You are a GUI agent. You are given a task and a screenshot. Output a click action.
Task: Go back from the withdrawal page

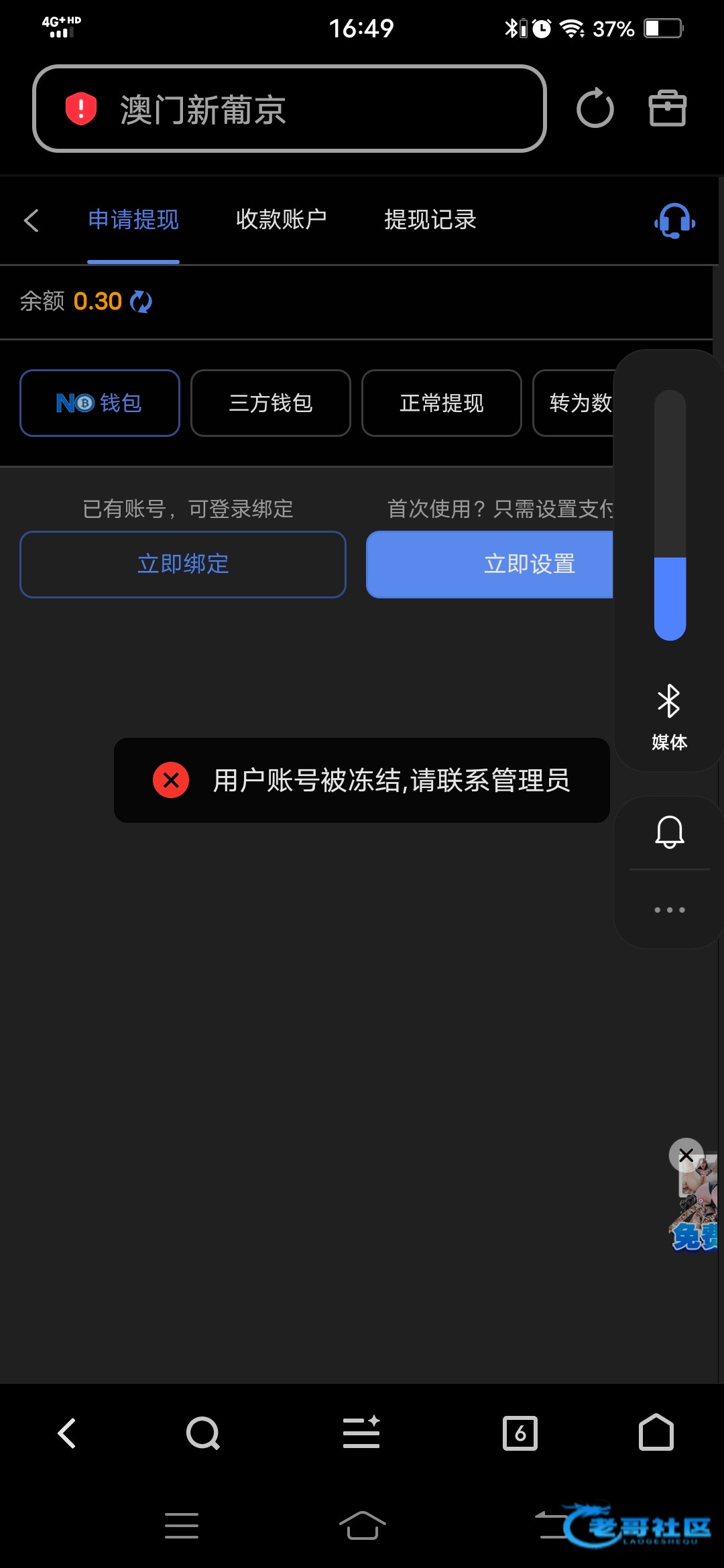point(32,220)
